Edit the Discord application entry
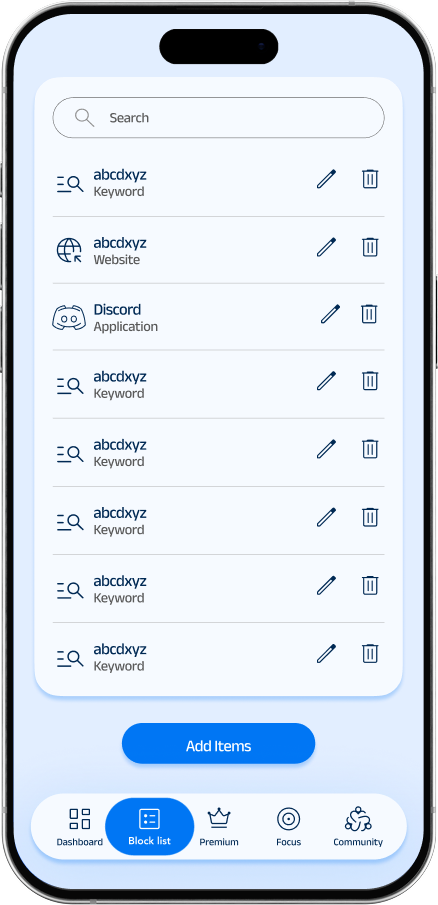The image size is (438, 905). (330, 314)
